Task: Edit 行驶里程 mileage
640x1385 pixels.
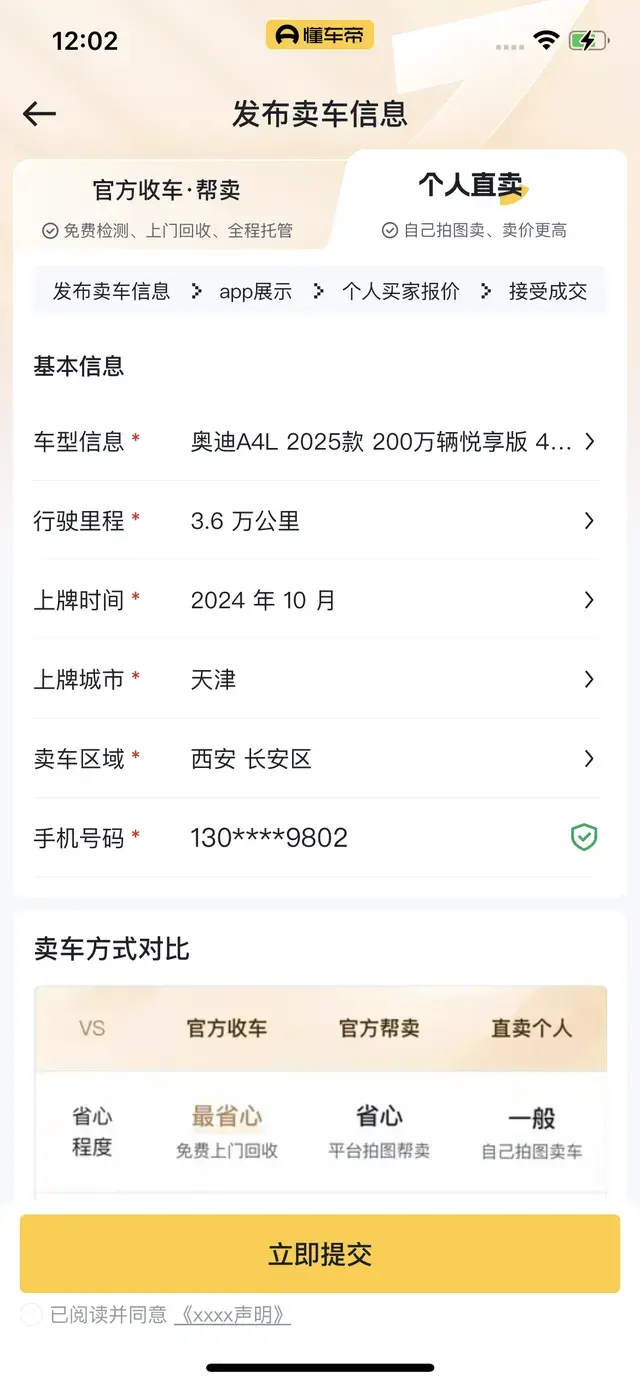Action: tap(316, 520)
